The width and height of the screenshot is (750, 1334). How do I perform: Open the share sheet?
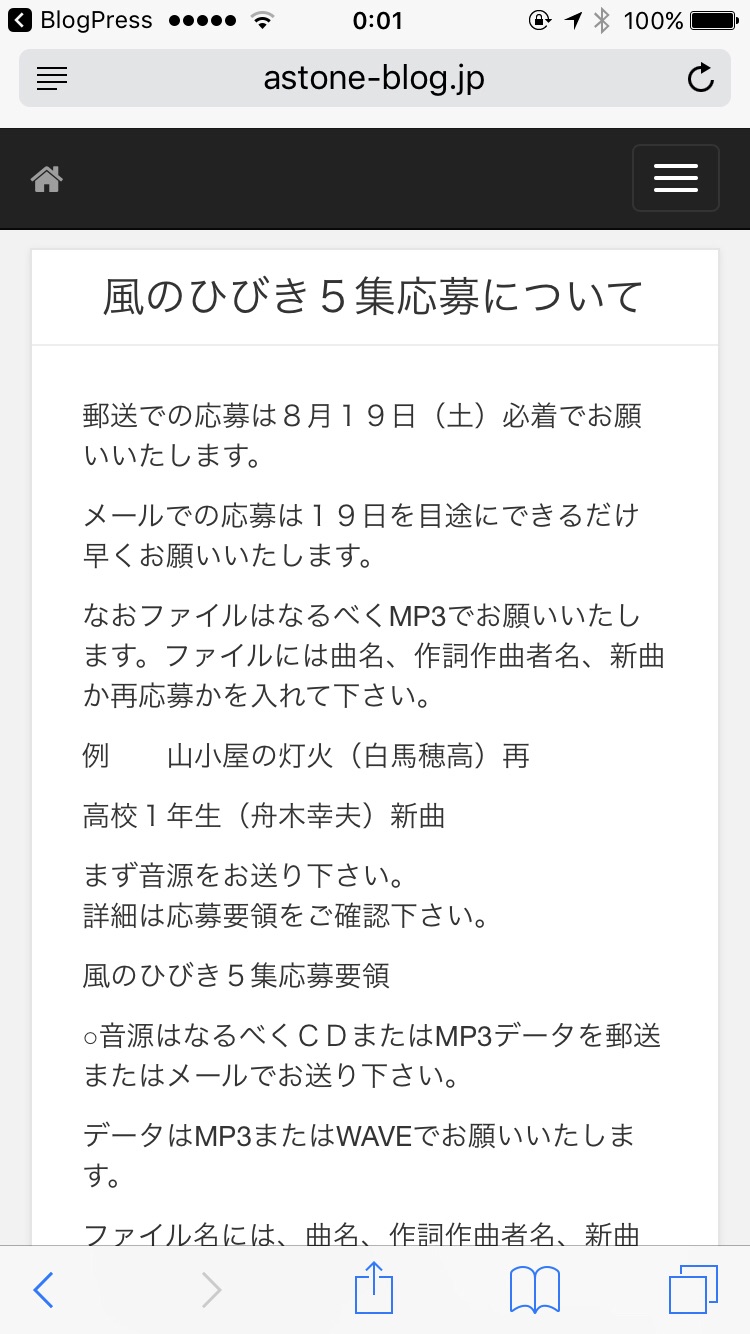374,1289
